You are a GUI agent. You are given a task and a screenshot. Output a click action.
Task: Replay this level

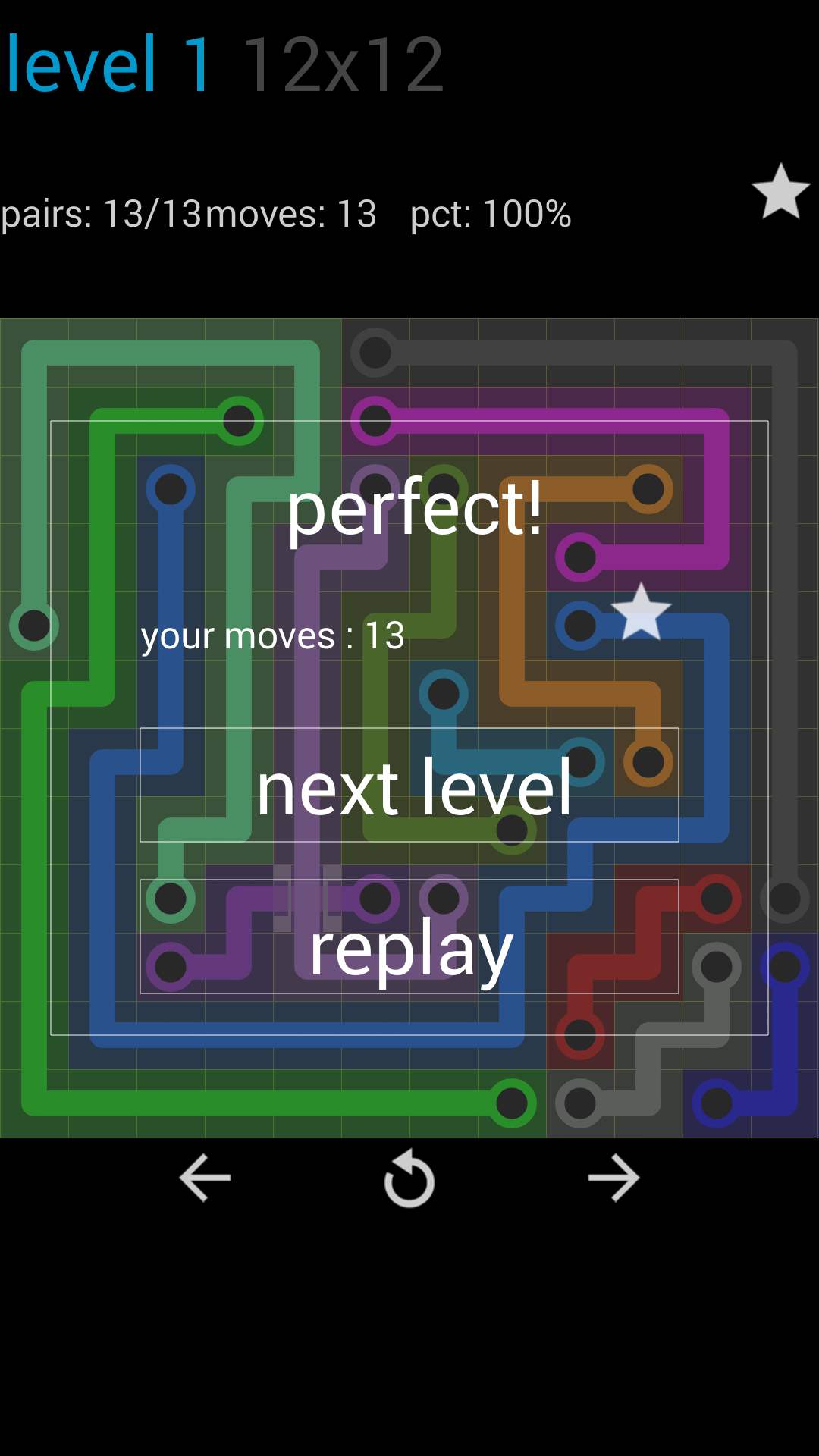pyautogui.click(x=409, y=937)
